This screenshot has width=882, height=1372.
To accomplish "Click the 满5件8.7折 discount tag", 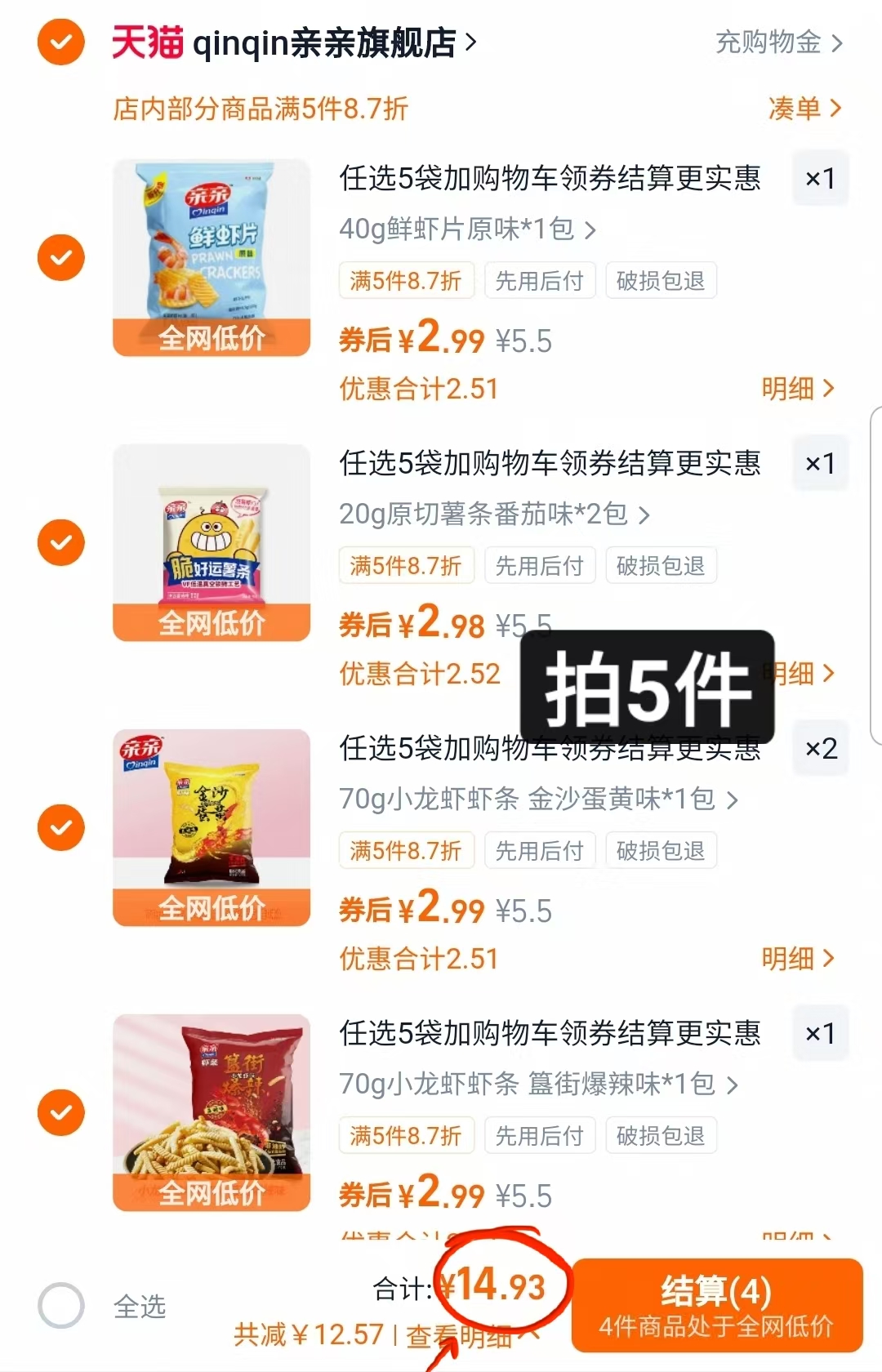I will pyautogui.click(x=406, y=280).
